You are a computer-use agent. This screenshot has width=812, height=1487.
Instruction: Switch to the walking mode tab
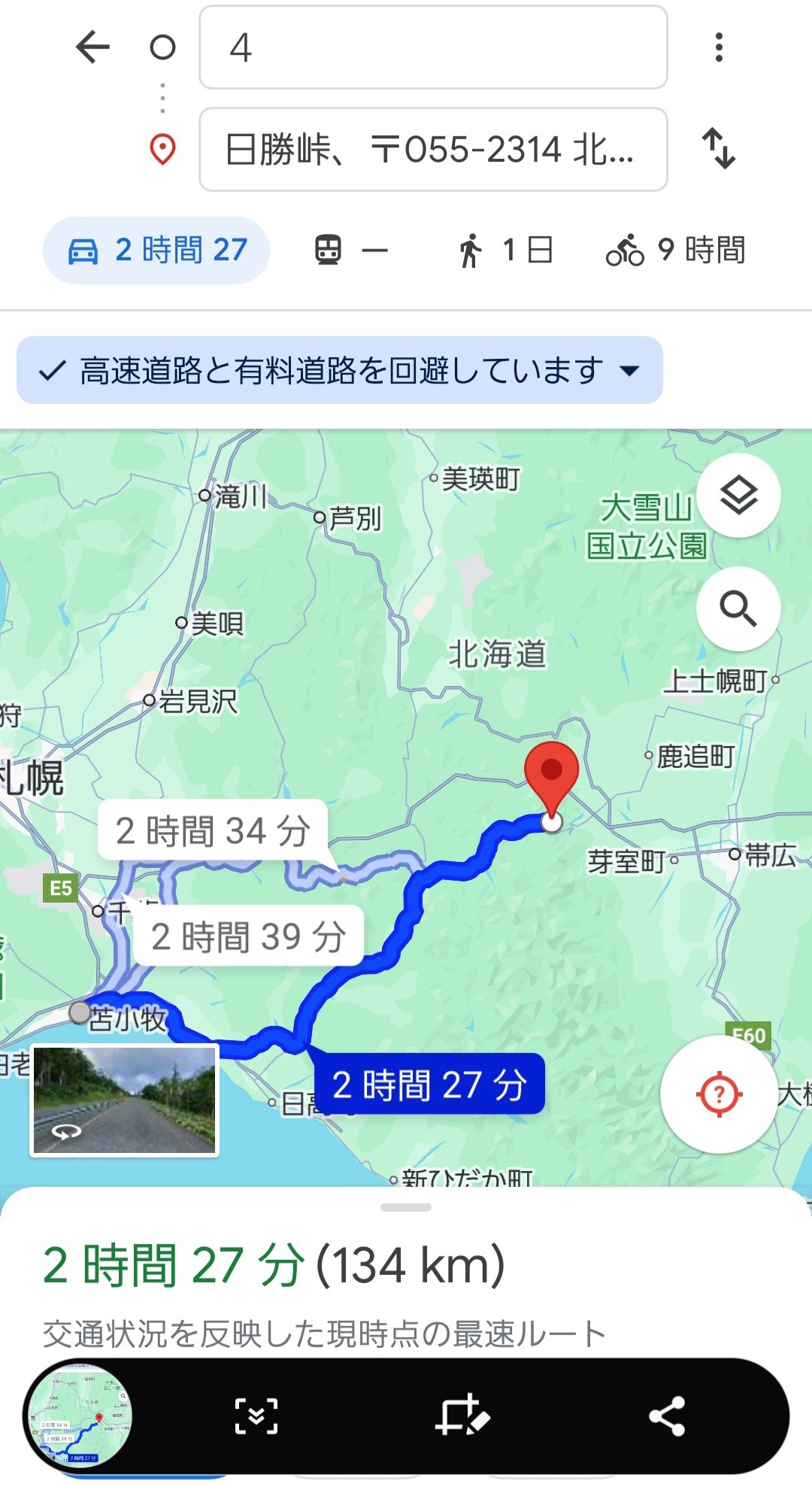point(505,250)
